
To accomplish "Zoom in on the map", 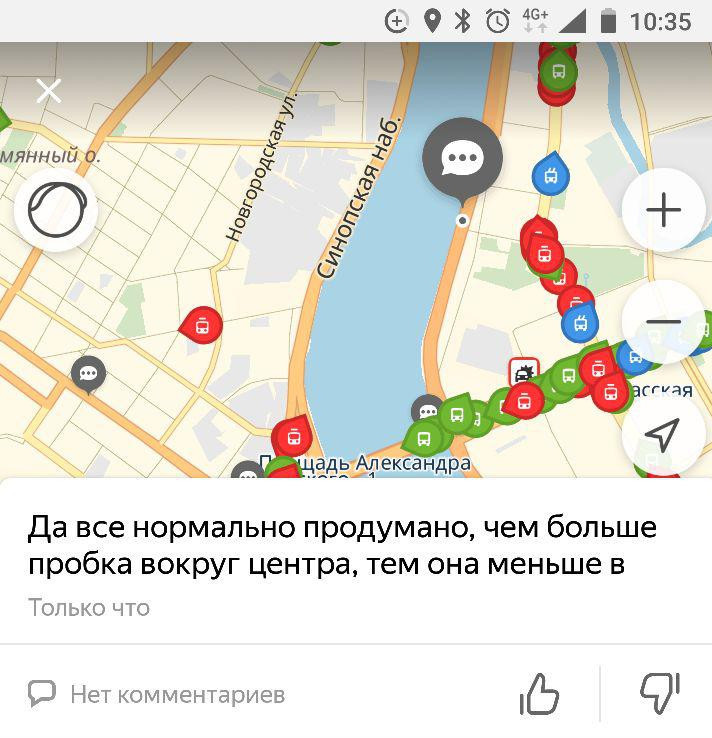I will 663,210.
